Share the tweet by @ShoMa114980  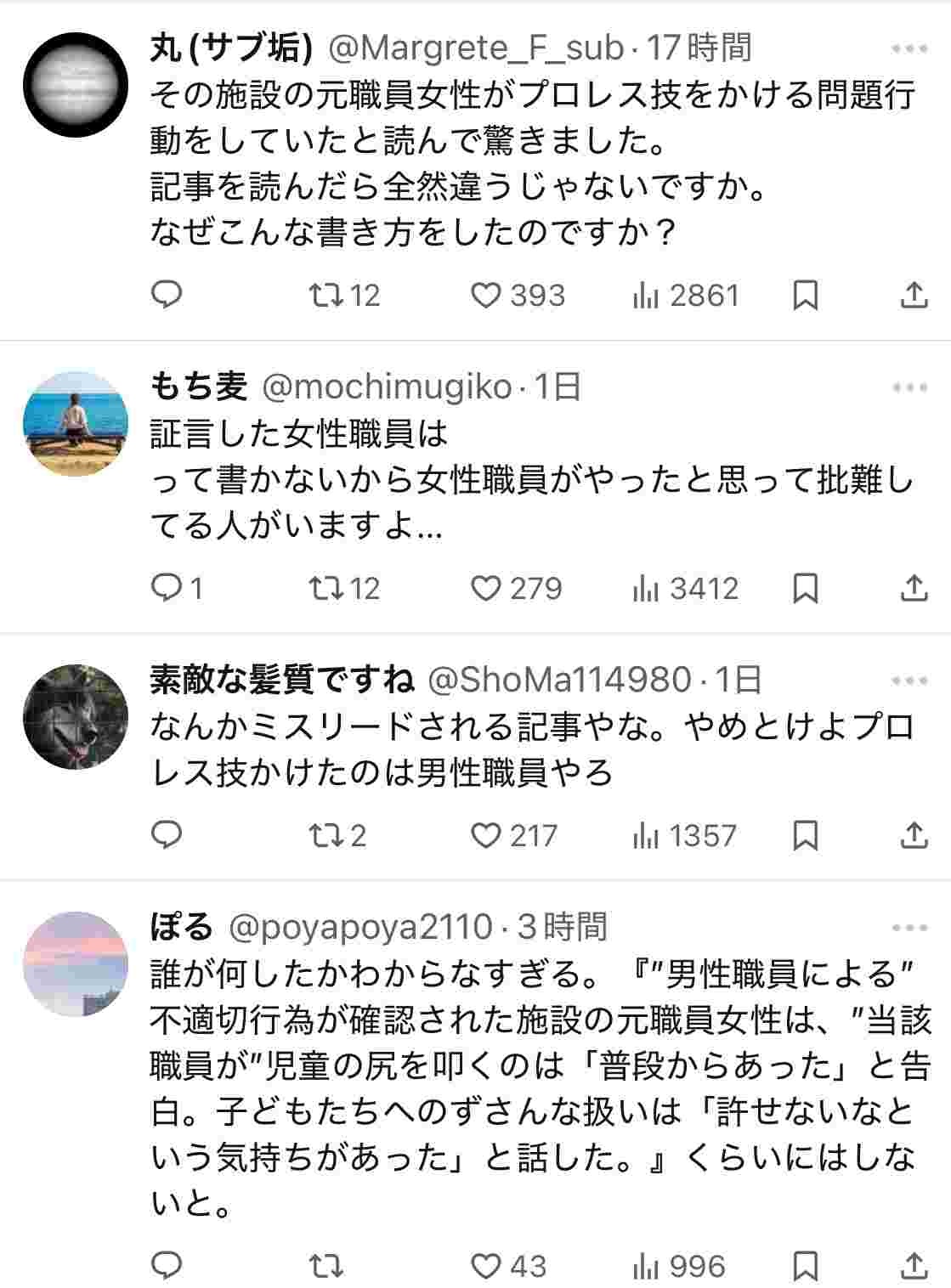click(x=913, y=835)
